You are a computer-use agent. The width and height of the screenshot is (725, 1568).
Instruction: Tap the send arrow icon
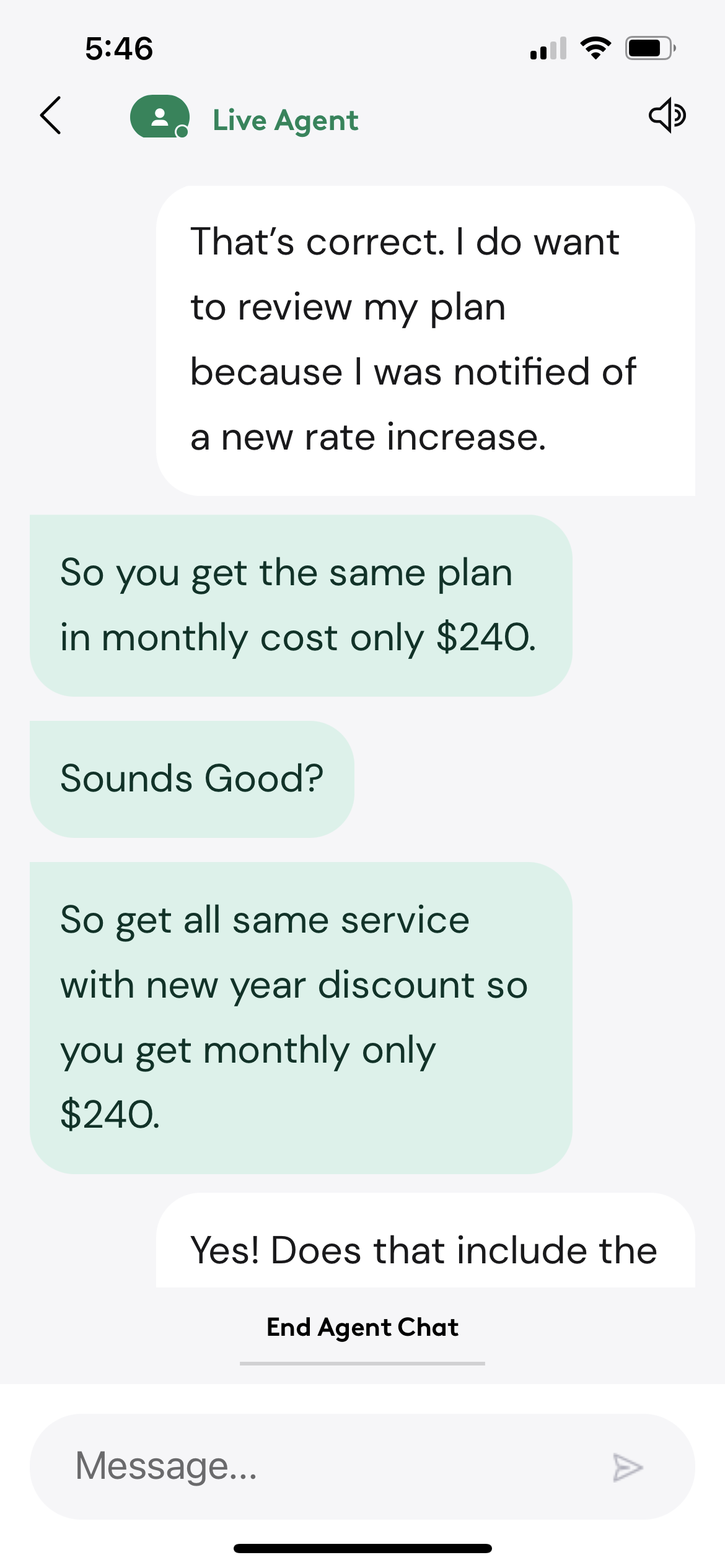627,1467
